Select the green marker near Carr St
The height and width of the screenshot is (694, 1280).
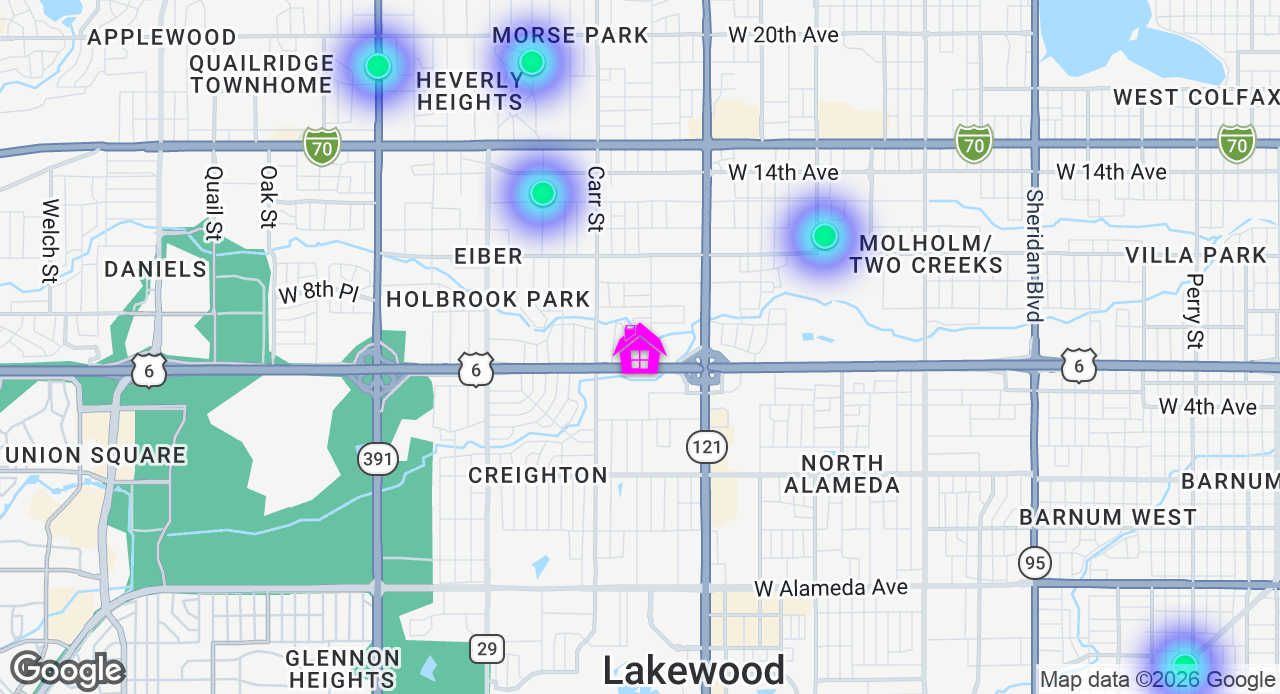coord(542,193)
